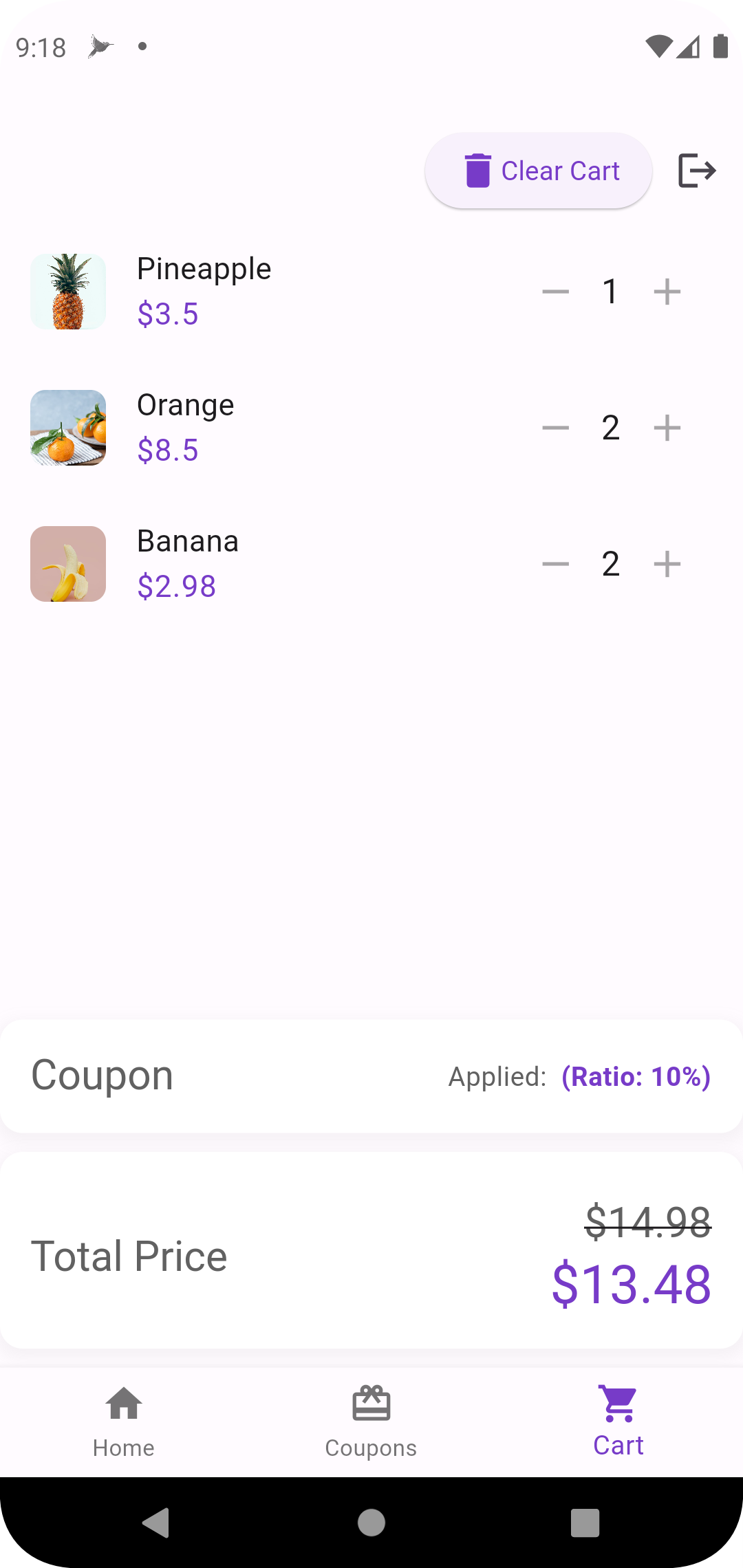Open the Coupons gift icon

coord(371,1403)
